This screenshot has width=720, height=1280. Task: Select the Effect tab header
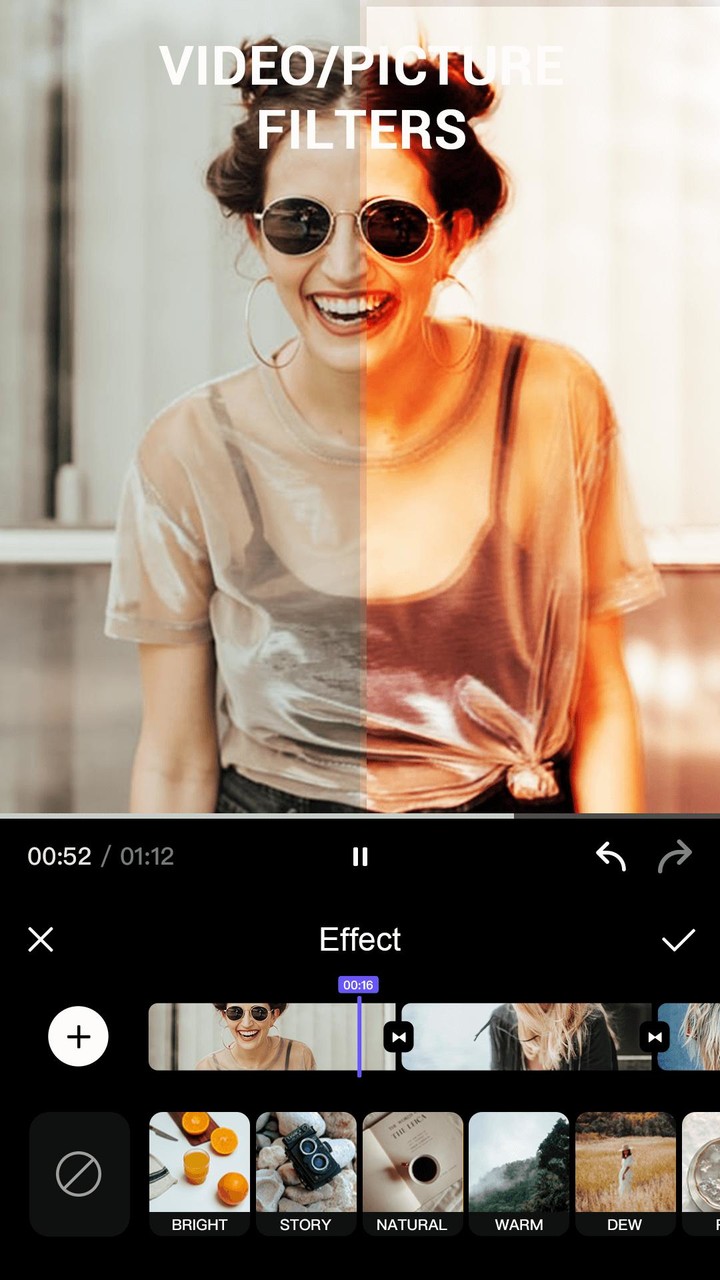point(360,940)
